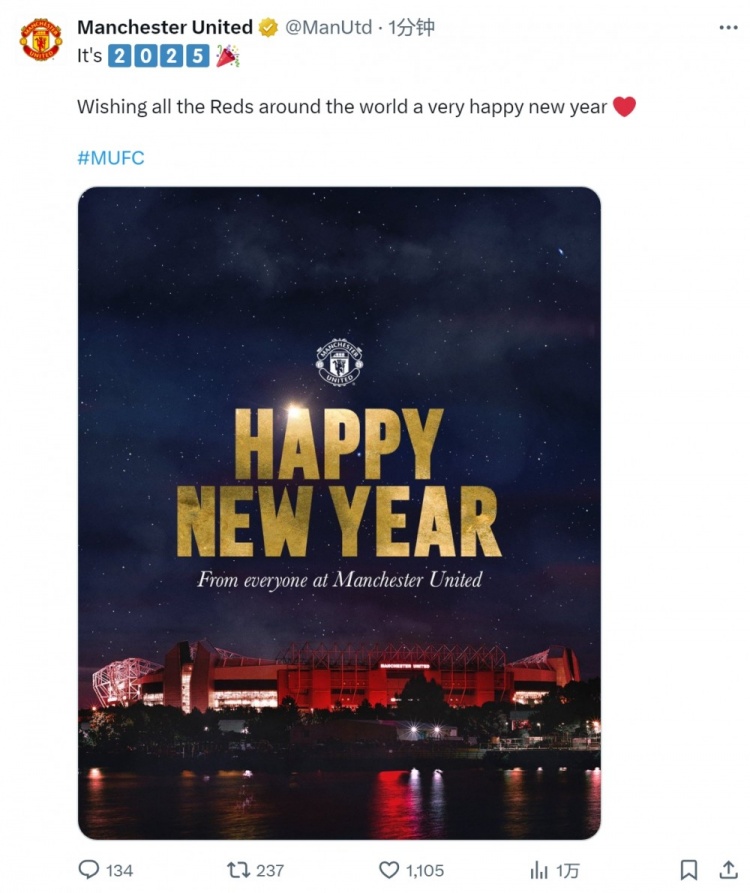750x893 pixels.
Task: Bookmark this tweet
Action: [688, 869]
